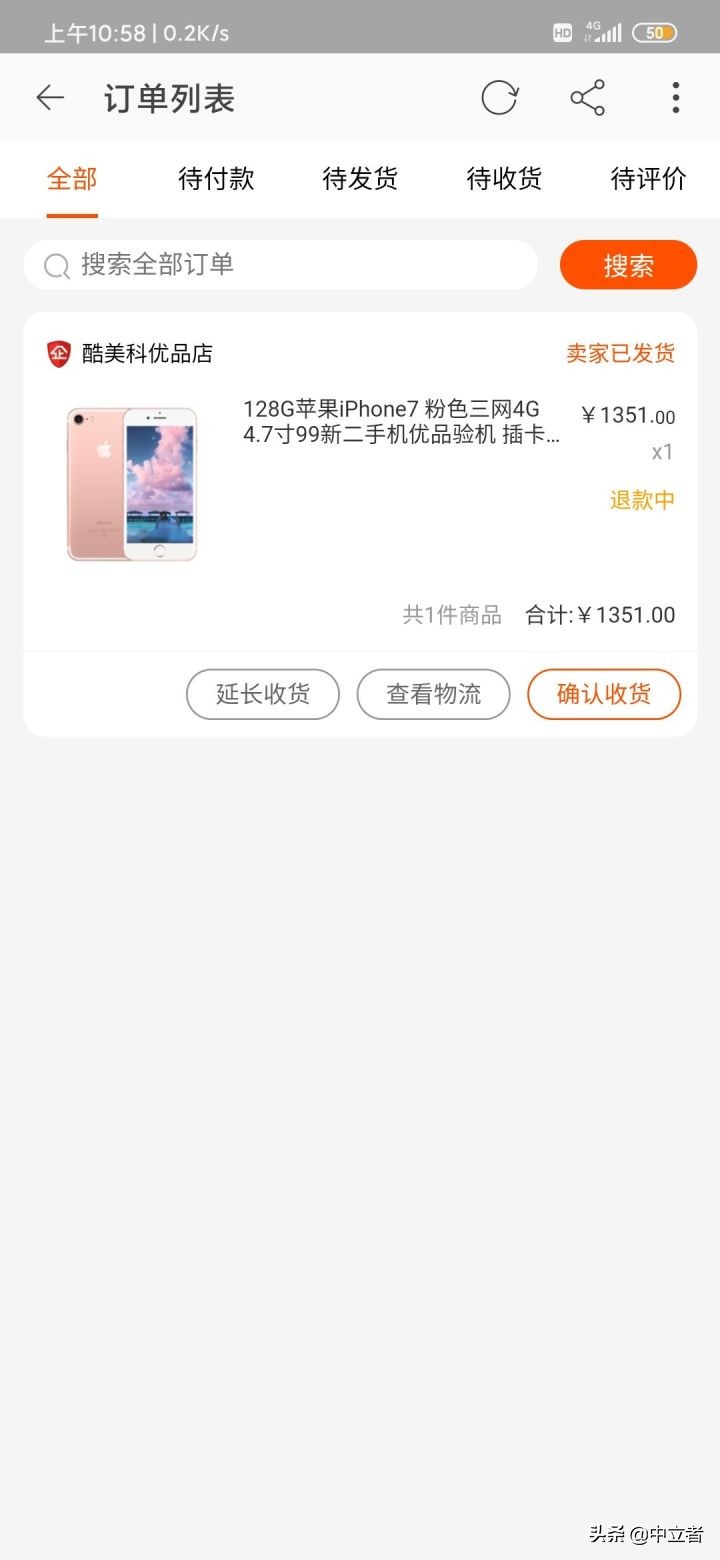Switch to the 待发货 tab
The height and width of the screenshot is (1560, 720).
(x=359, y=179)
